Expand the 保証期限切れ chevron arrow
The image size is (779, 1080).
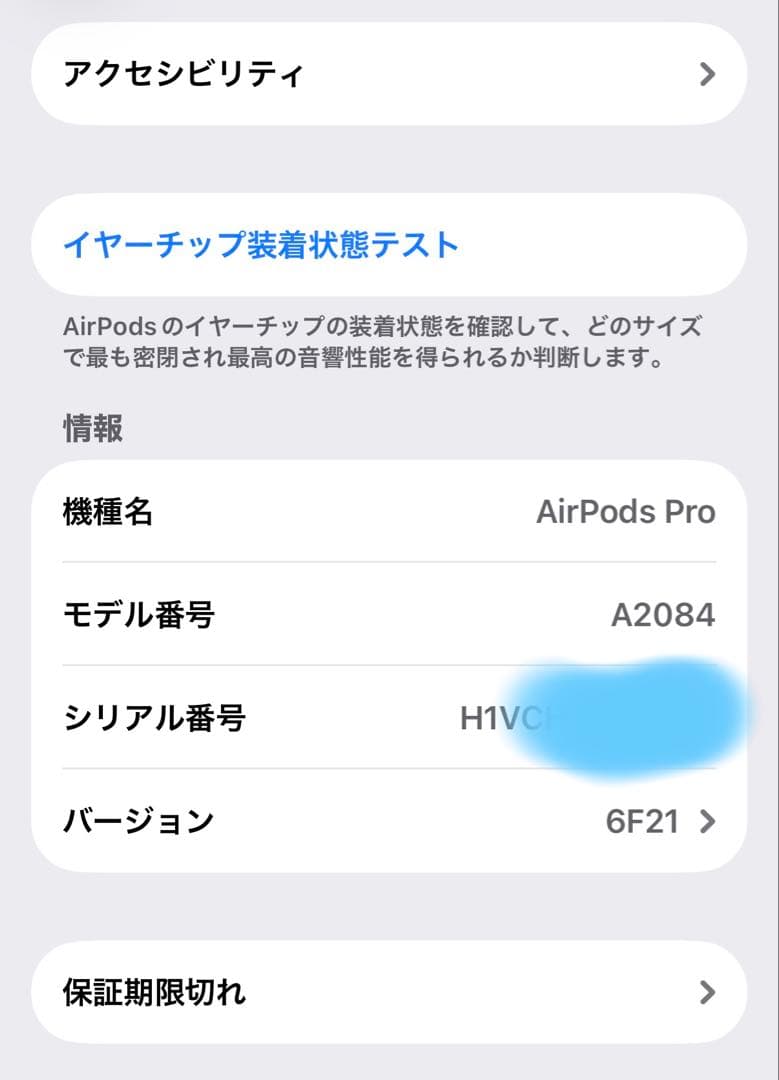pos(707,992)
